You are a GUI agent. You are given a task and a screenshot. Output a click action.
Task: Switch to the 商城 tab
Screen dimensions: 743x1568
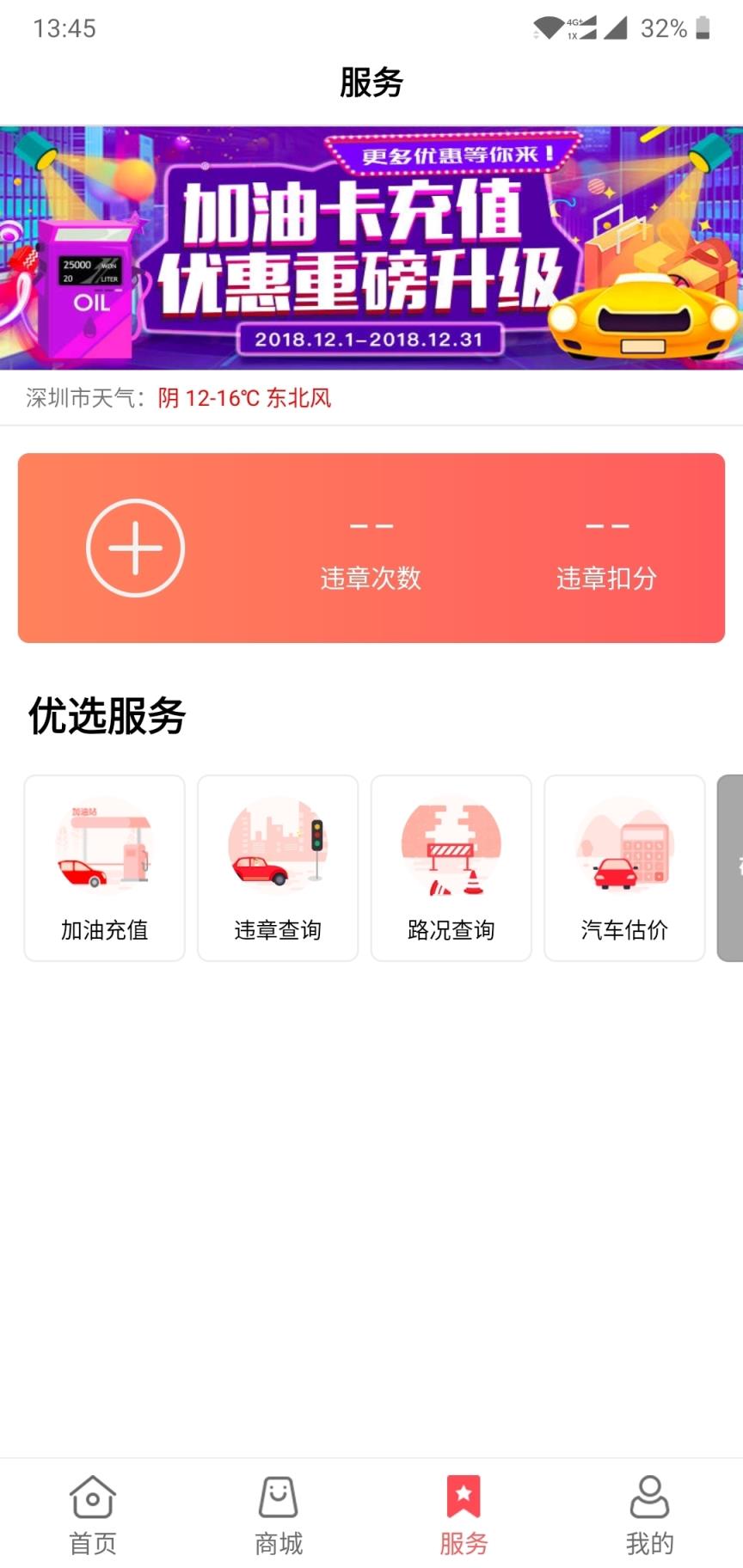coord(278,1517)
